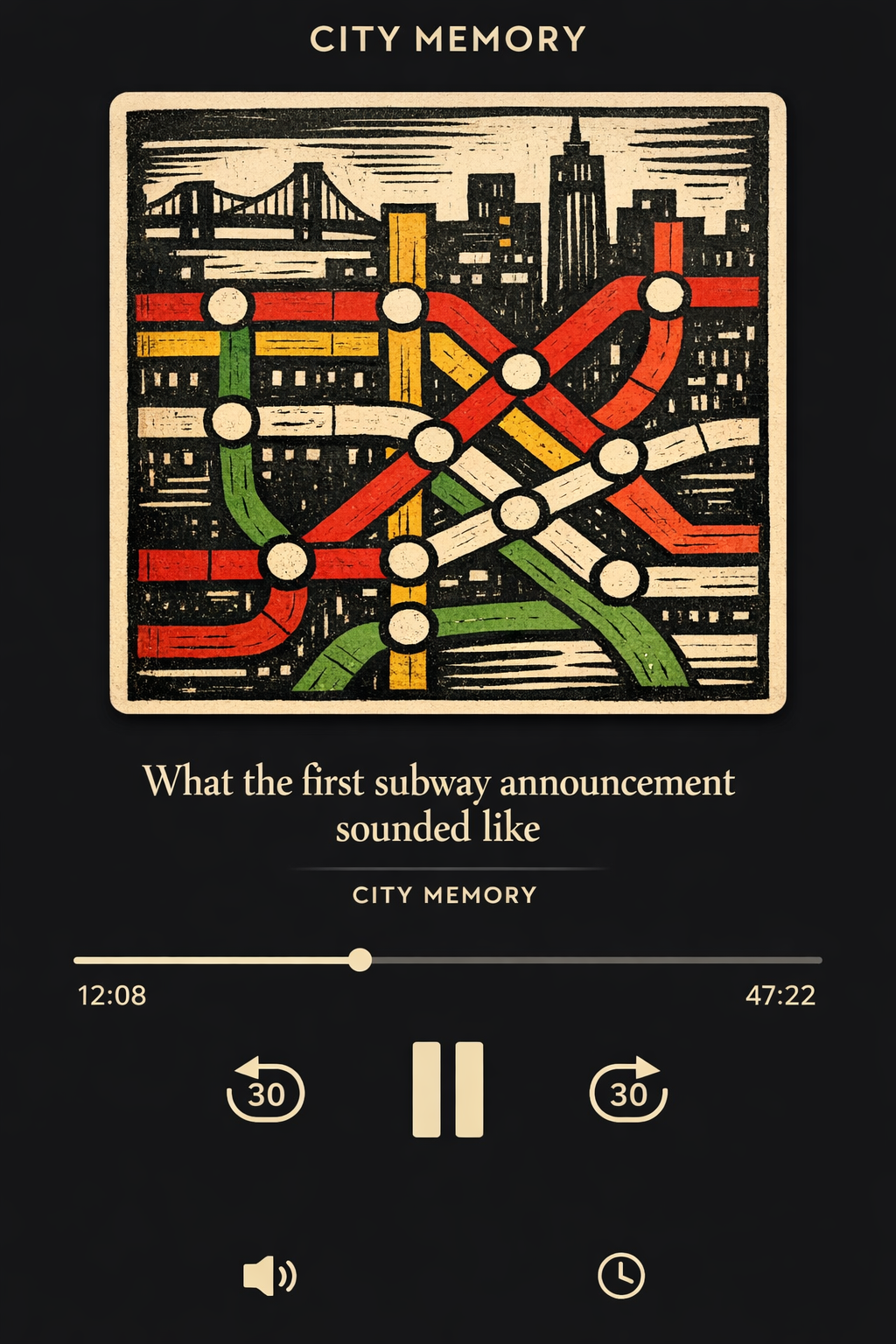Open the sleep timer clock

coord(620,1275)
